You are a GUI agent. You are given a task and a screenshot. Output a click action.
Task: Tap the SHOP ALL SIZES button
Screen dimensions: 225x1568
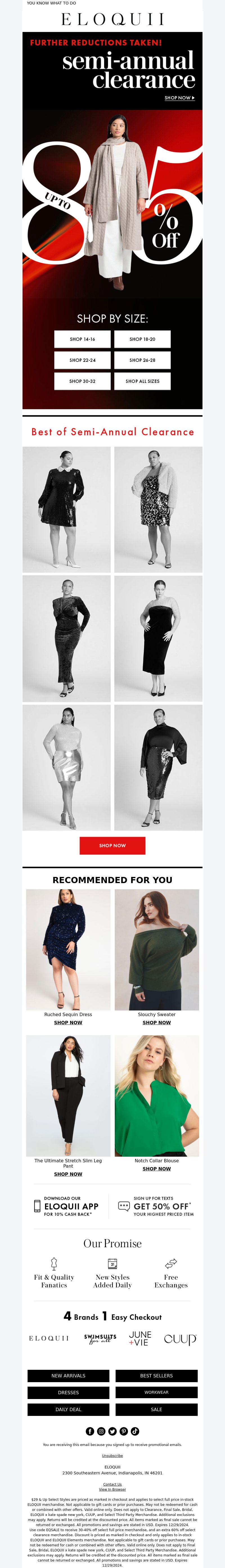[x=142, y=381]
